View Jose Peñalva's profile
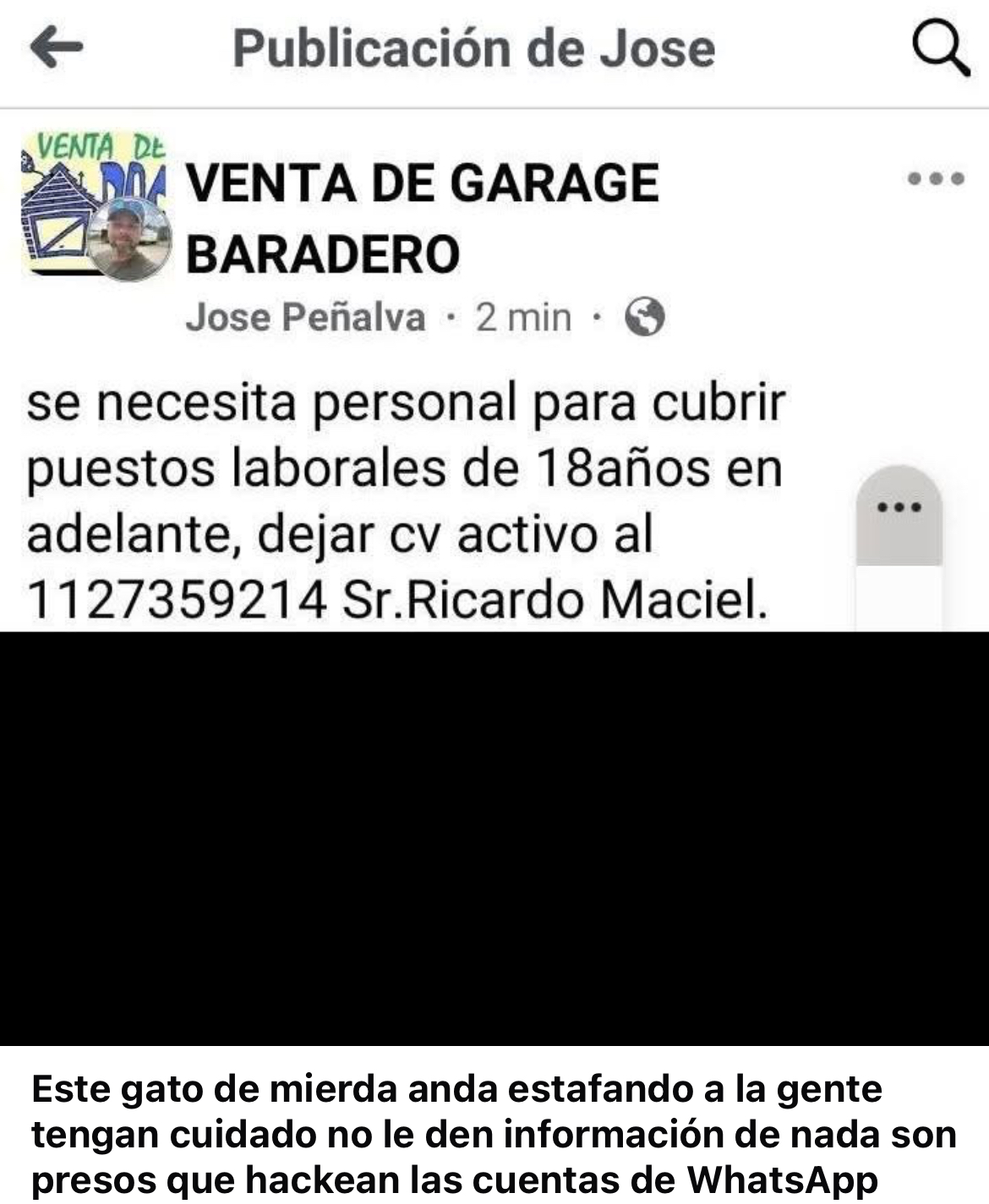 [x=305, y=318]
